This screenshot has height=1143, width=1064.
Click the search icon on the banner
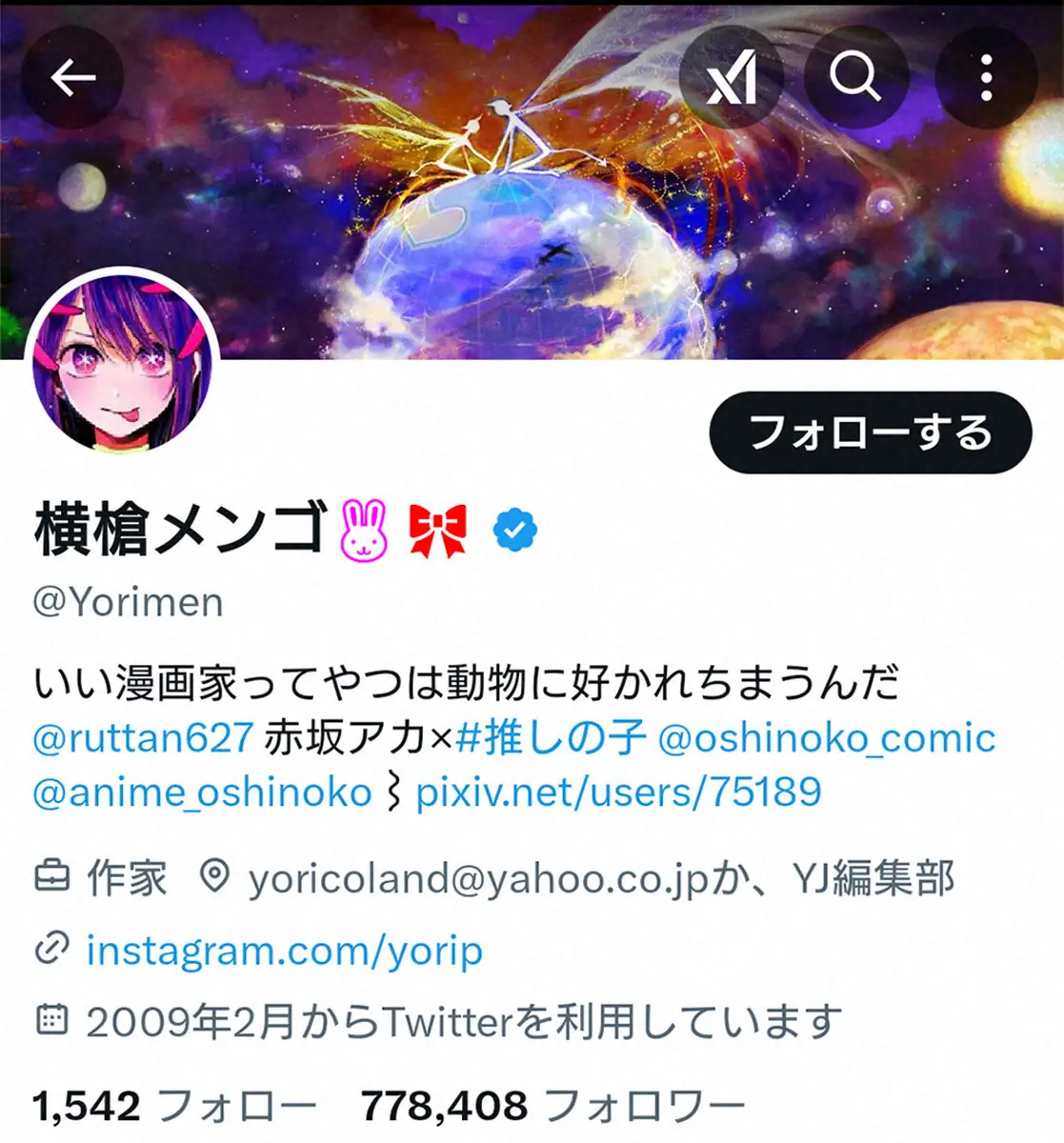[x=858, y=78]
